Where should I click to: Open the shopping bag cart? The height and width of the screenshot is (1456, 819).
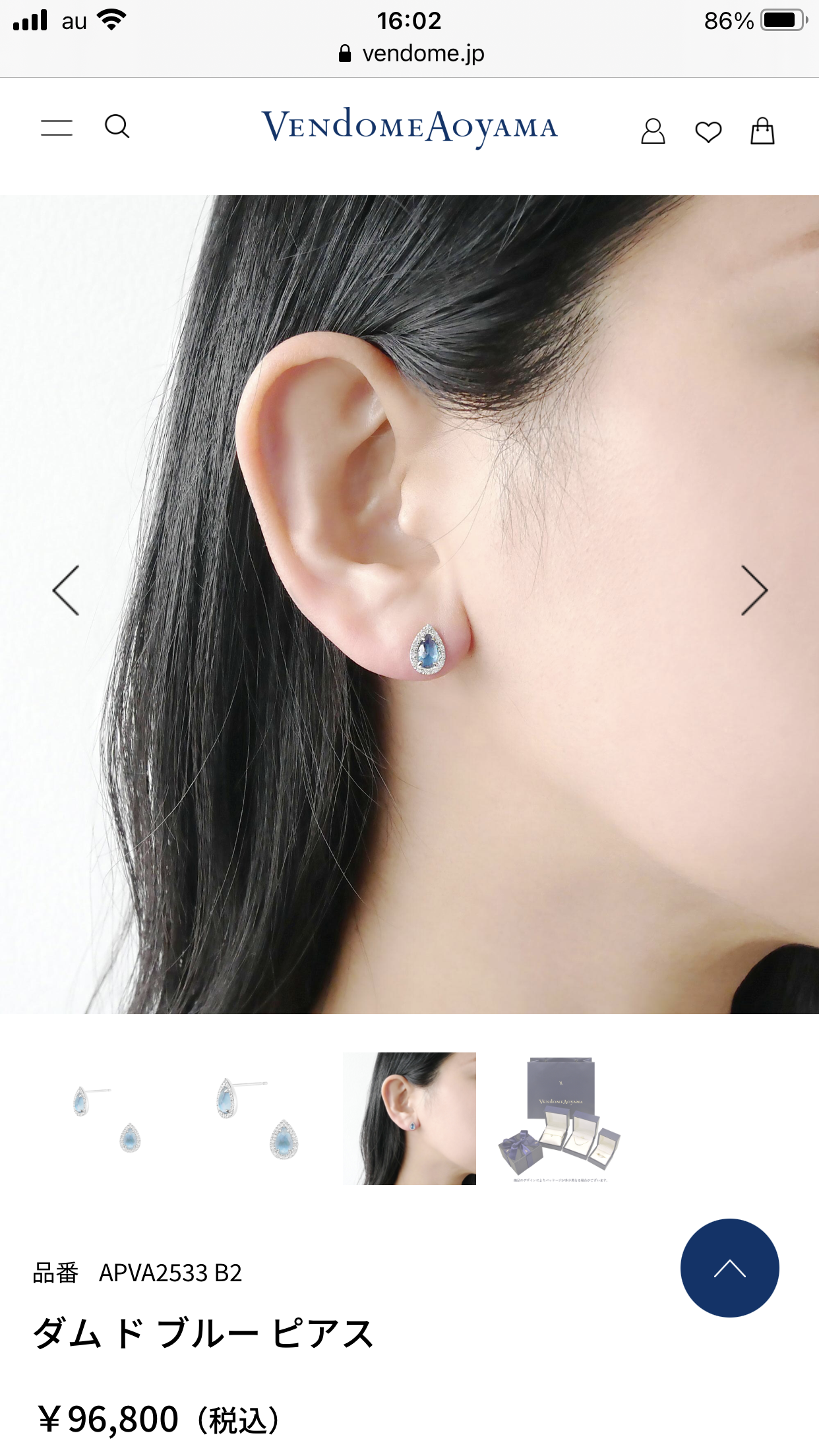click(762, 131)
